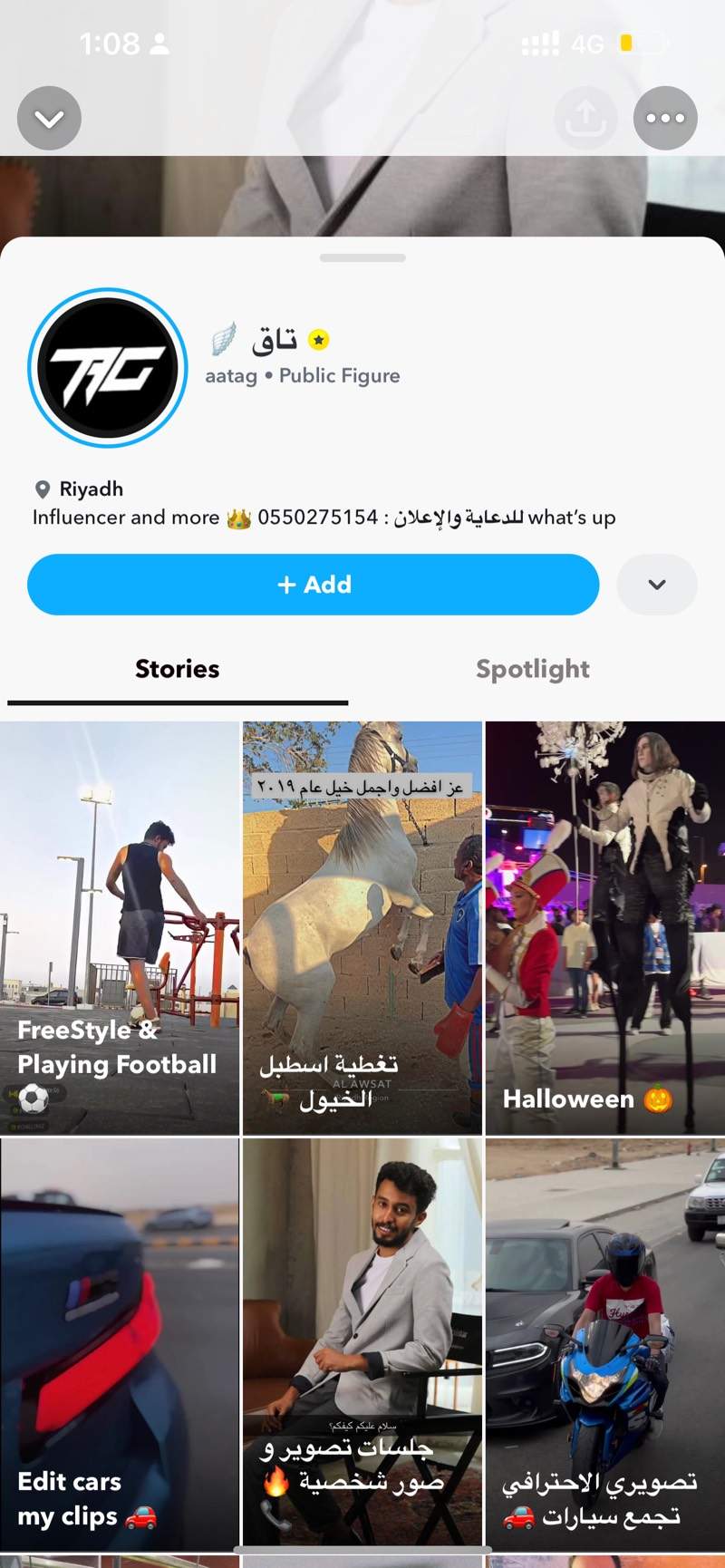The width and height of the screenshot is (725, 1568).
Task: View the Halloween story
Action: coord(605,927)
